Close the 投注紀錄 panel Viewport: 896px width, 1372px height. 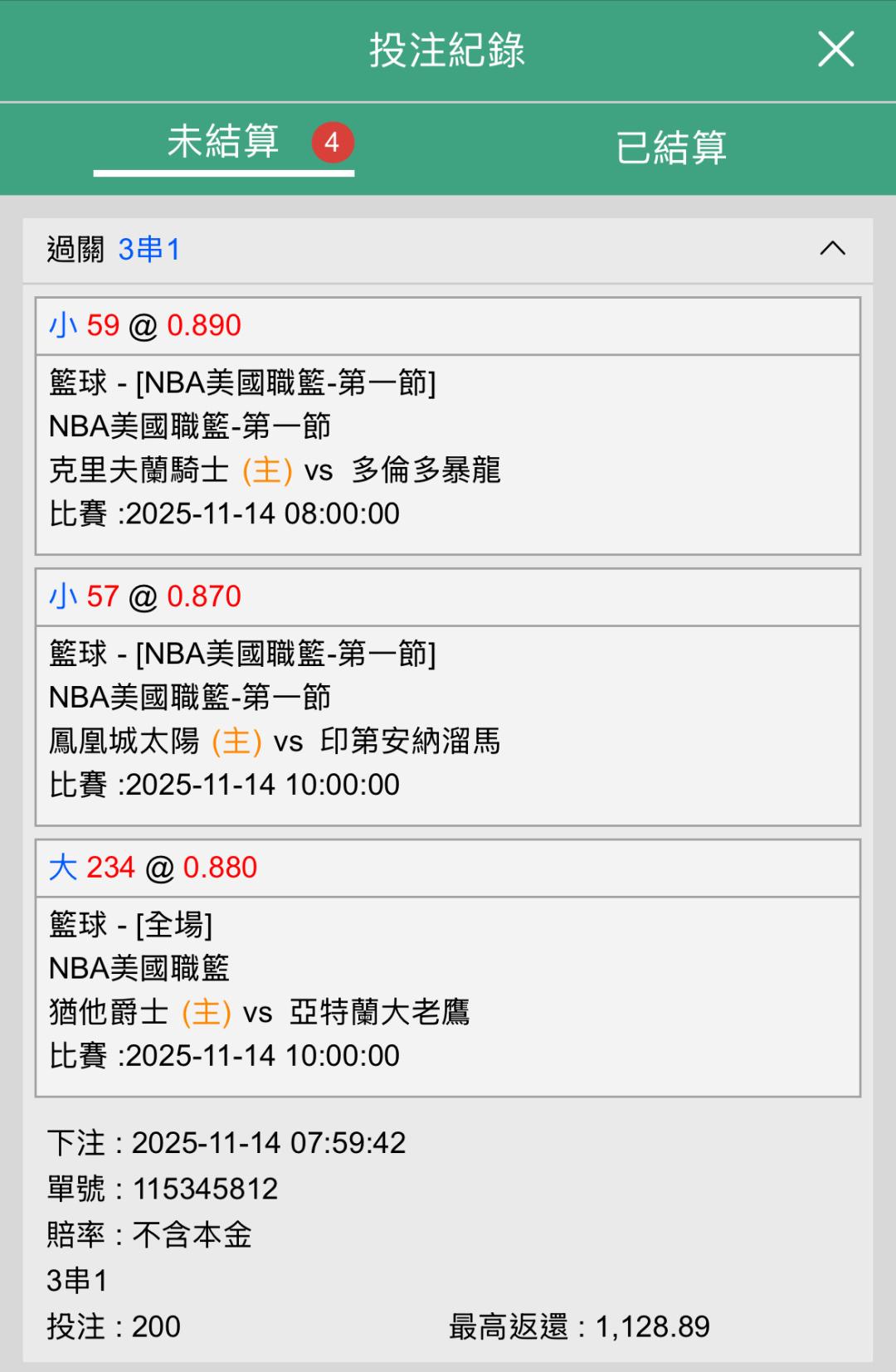coord(835,50)
